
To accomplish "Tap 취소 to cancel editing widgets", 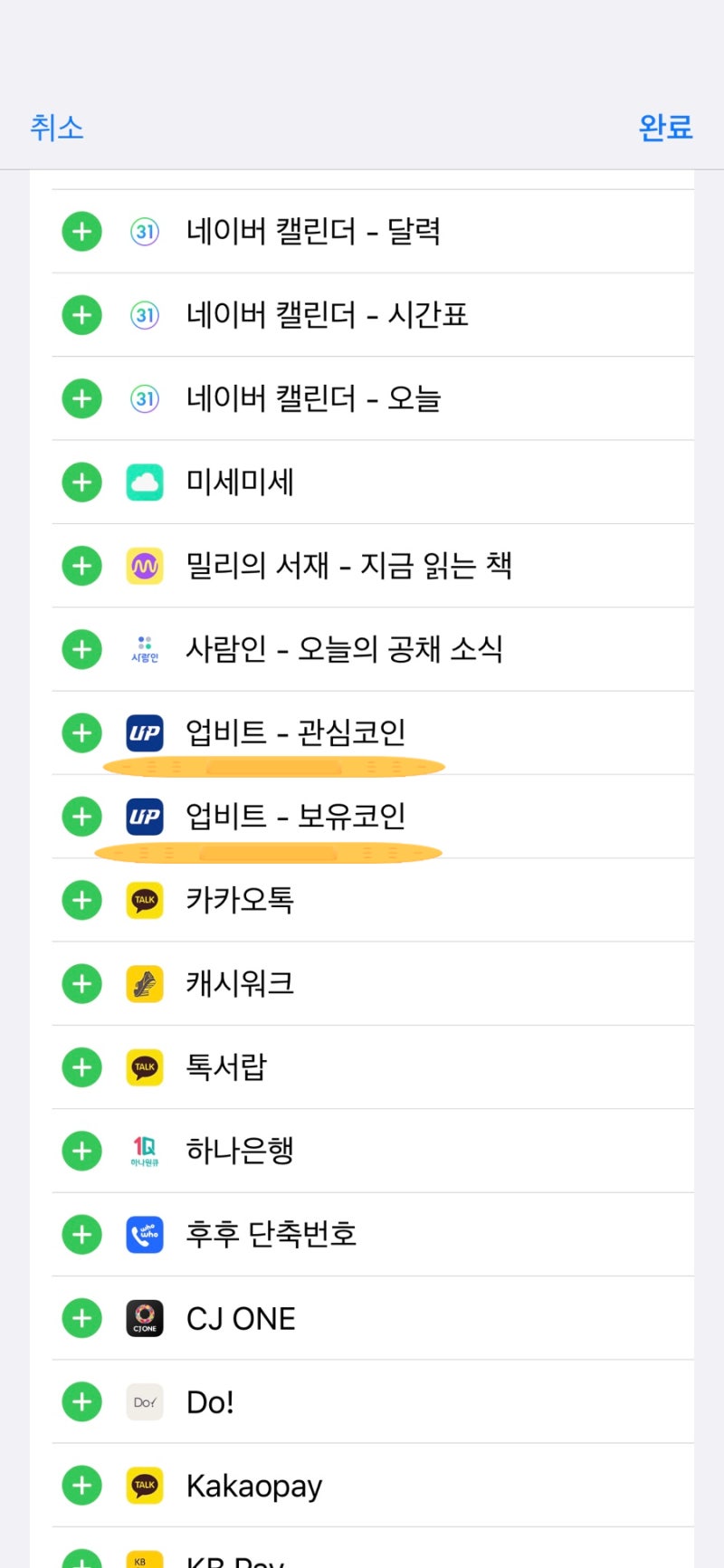I will [x=57, y=128].
